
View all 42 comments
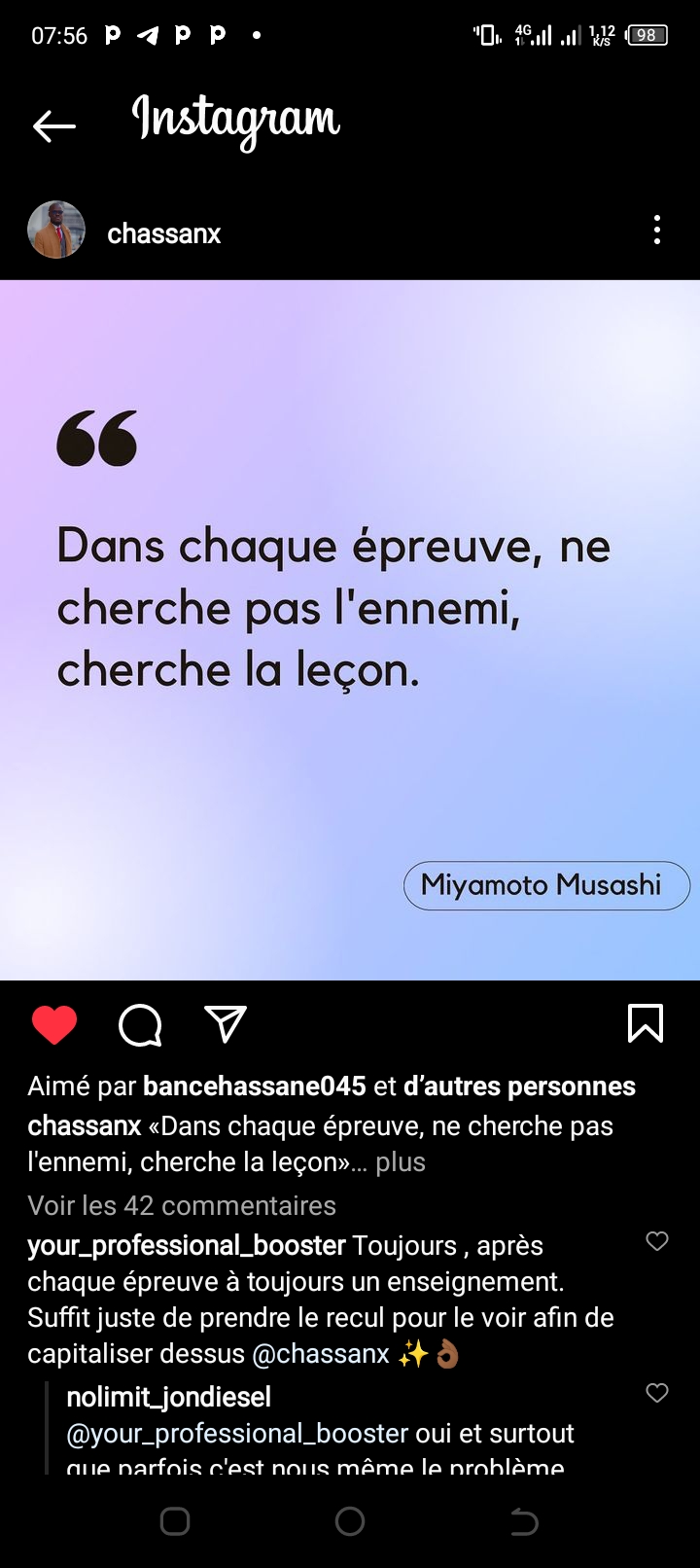pos(182,1205)
